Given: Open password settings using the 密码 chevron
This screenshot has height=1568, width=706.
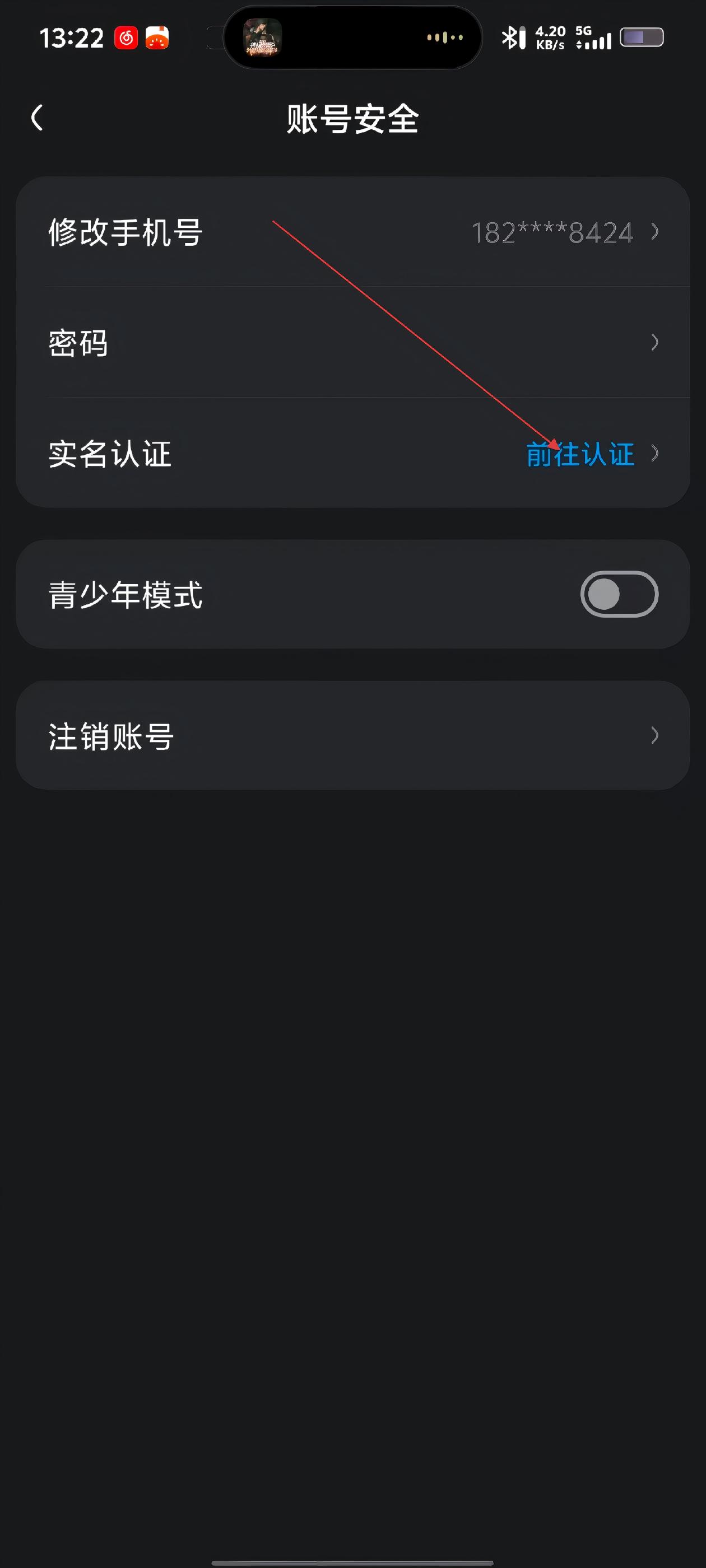Looking at the screenshot, I should pyautogui.click(x=655, y=343).
